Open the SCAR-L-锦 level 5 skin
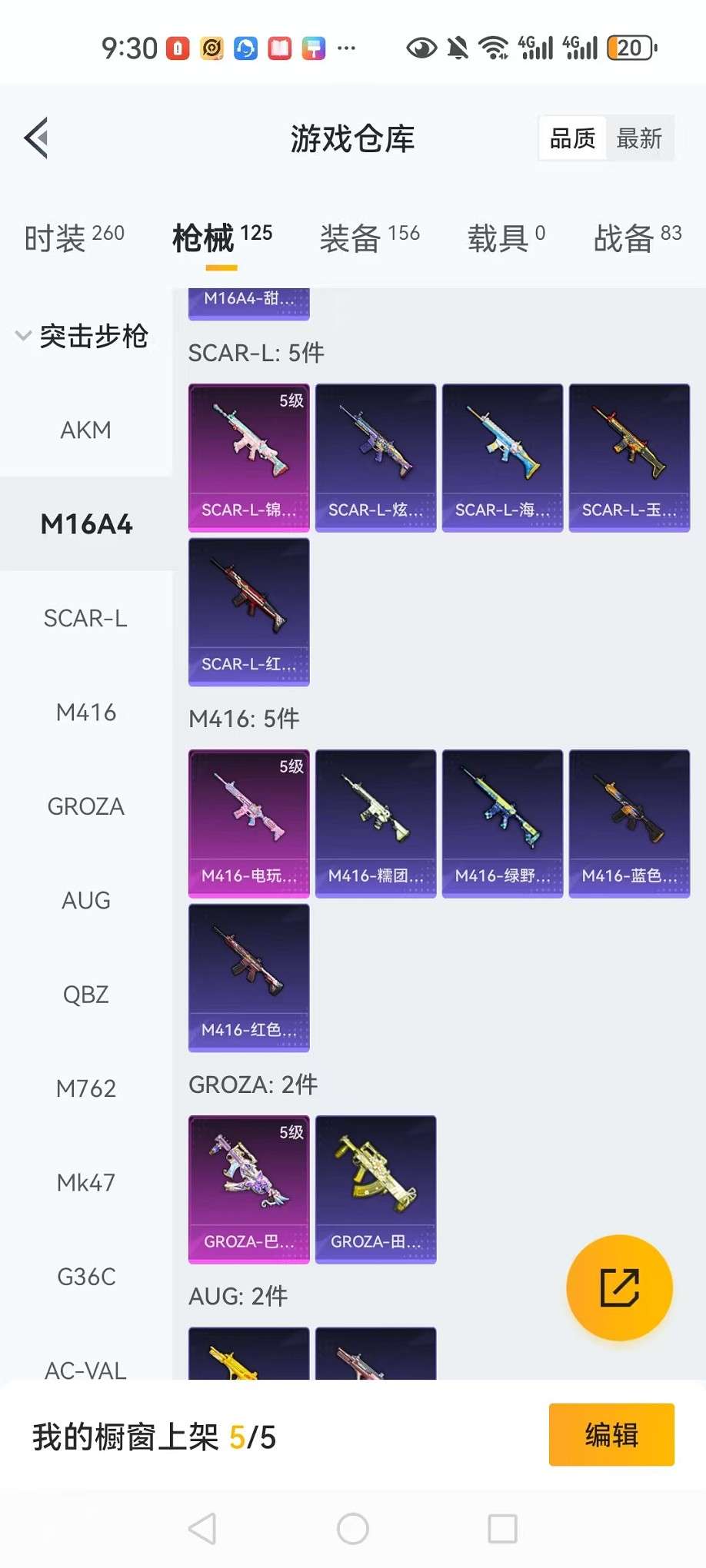This screenshot has width=706, height=1568. (x=248, y=457)
